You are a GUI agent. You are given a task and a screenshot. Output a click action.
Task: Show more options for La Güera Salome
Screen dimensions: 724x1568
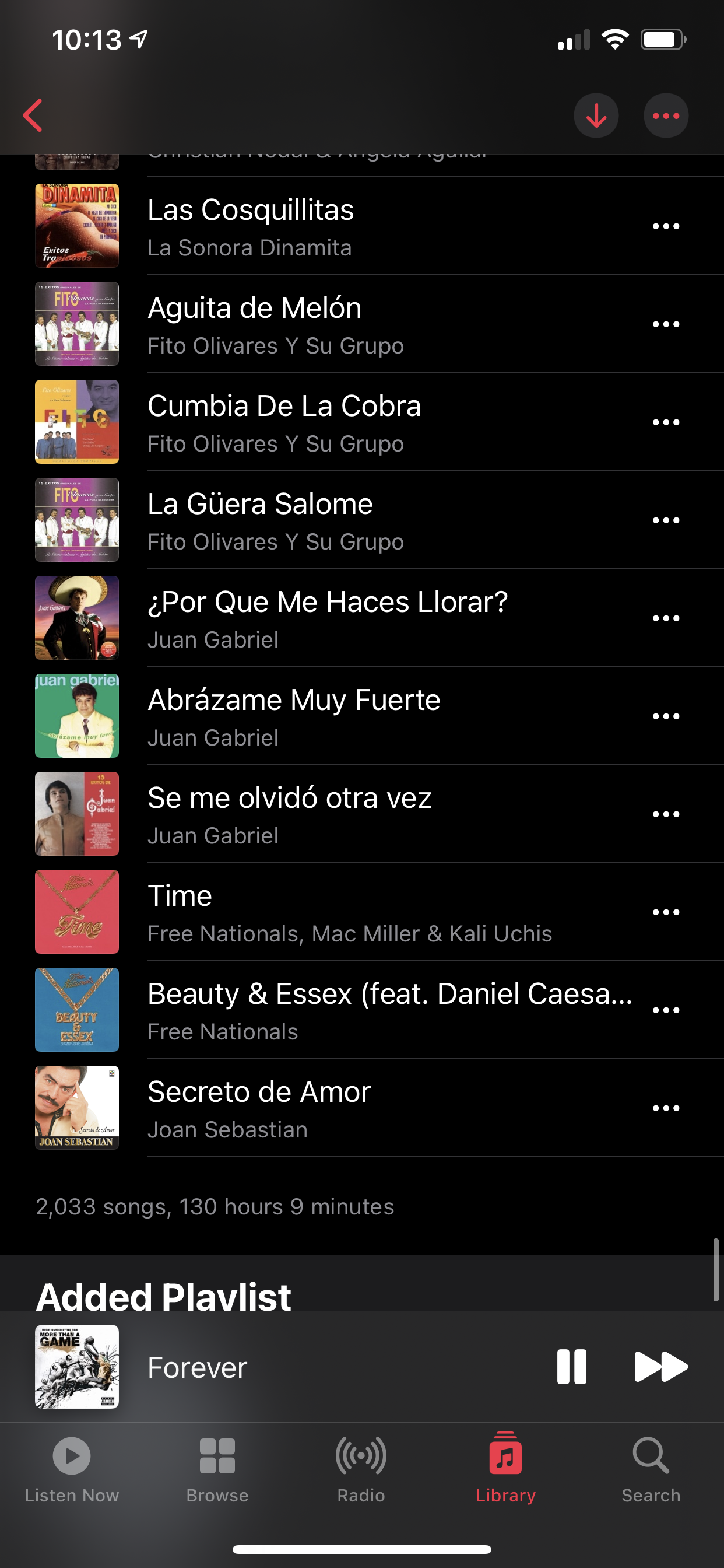pos(666,520)
